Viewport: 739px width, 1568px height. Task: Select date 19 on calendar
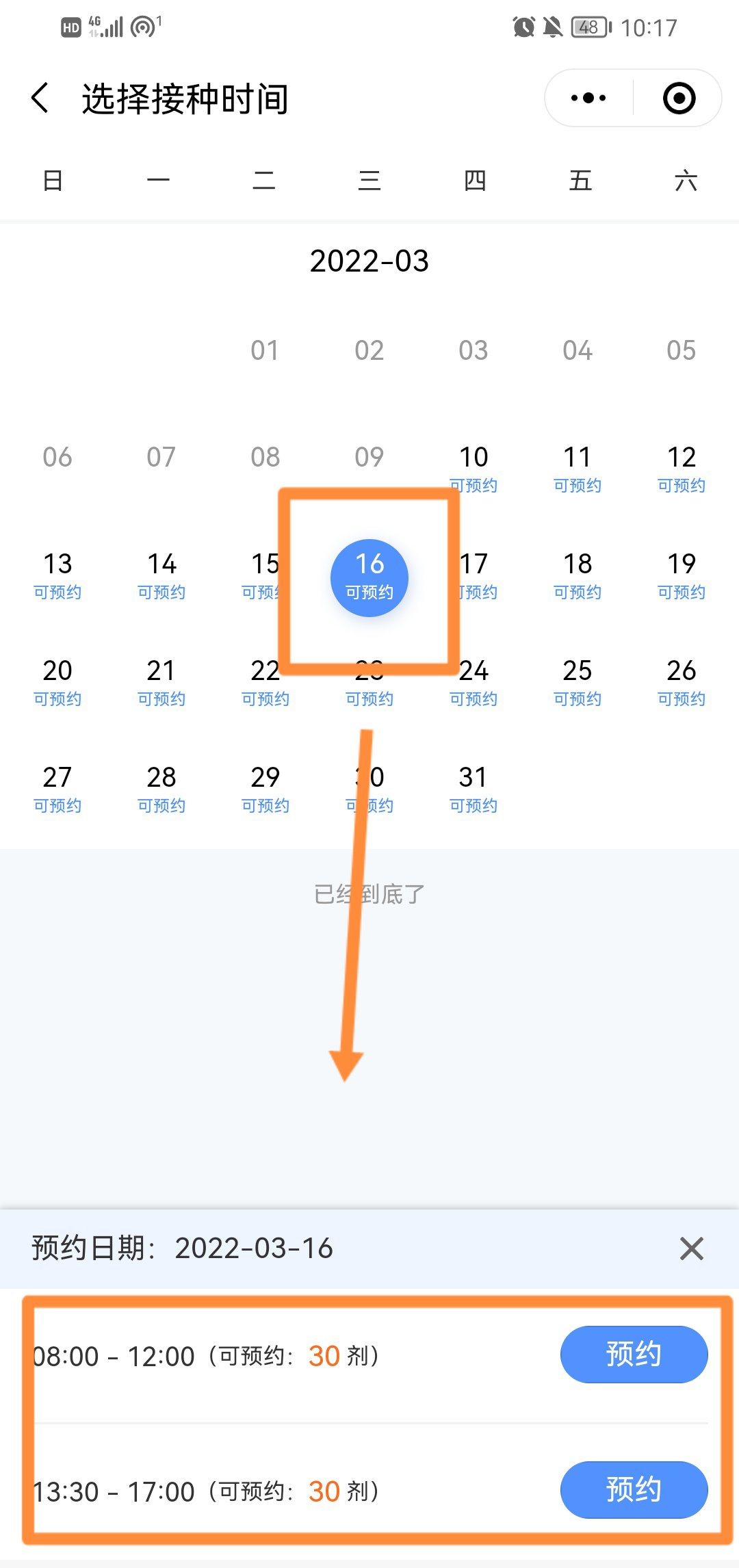click(681, 575)
